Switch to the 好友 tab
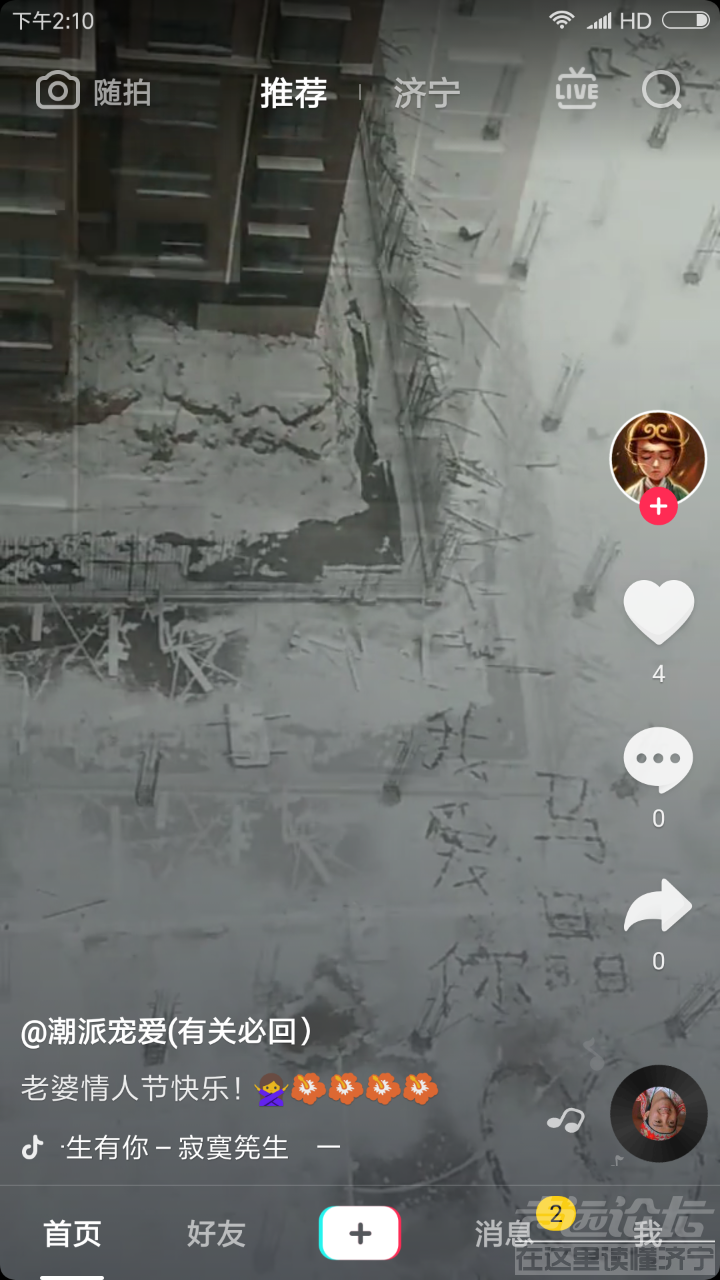 coord(216,1234)
